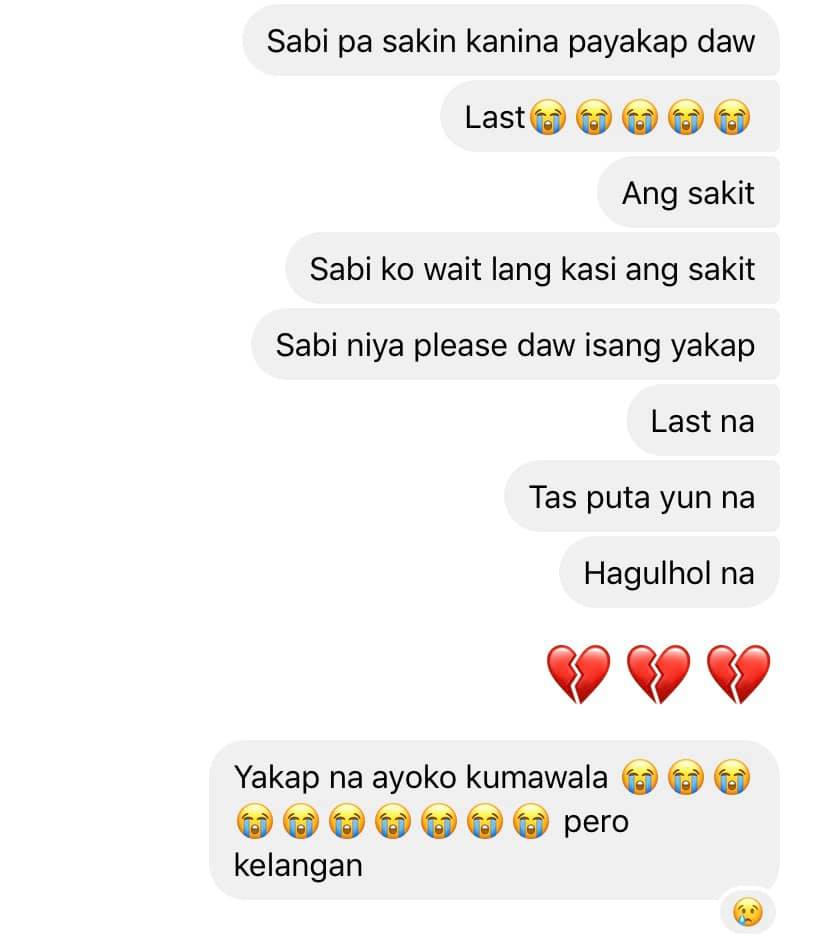Open the sad reaction under the last message
828x936 pixels.
click(747, 912)
